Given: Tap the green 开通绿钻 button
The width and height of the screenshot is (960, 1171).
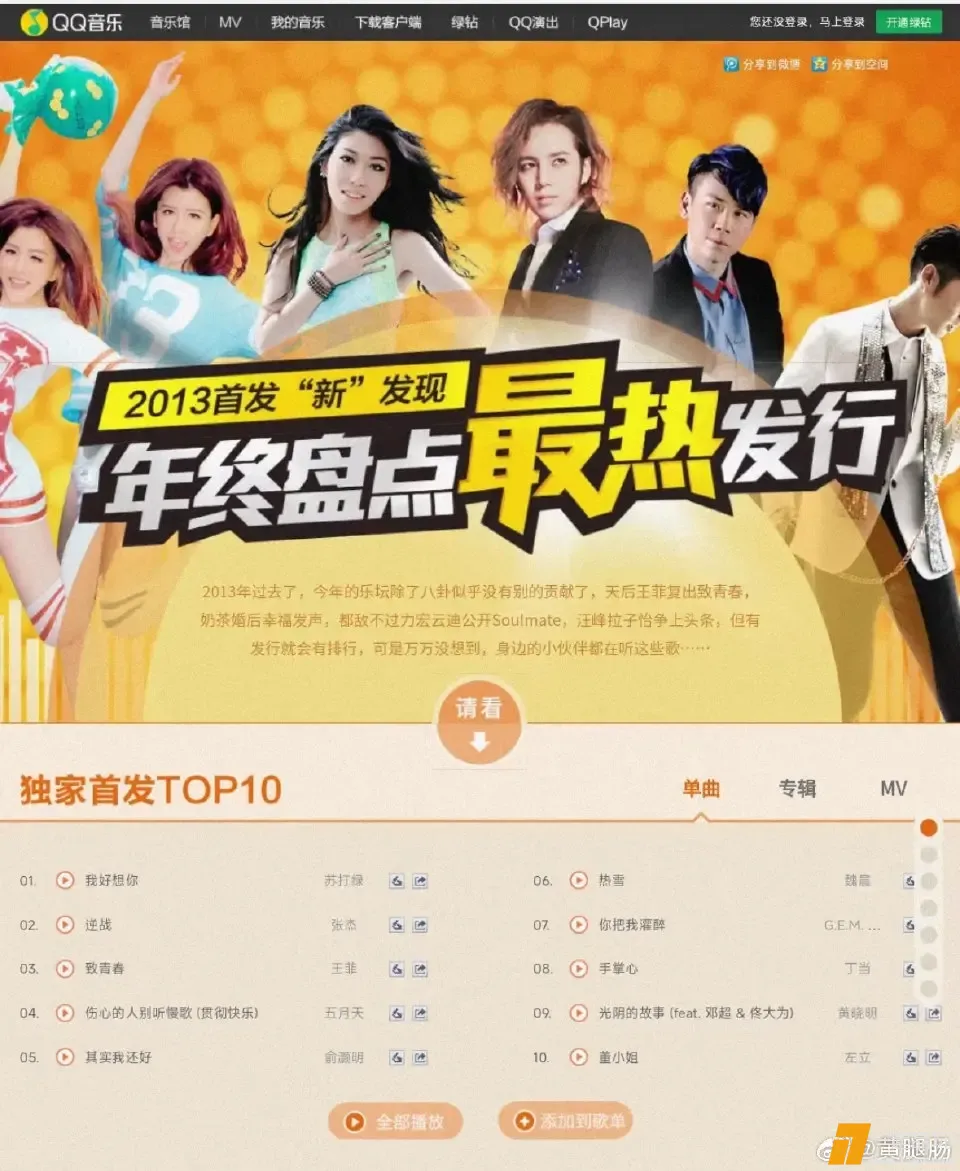Looking at the screenshot, I should click(908, 21).
